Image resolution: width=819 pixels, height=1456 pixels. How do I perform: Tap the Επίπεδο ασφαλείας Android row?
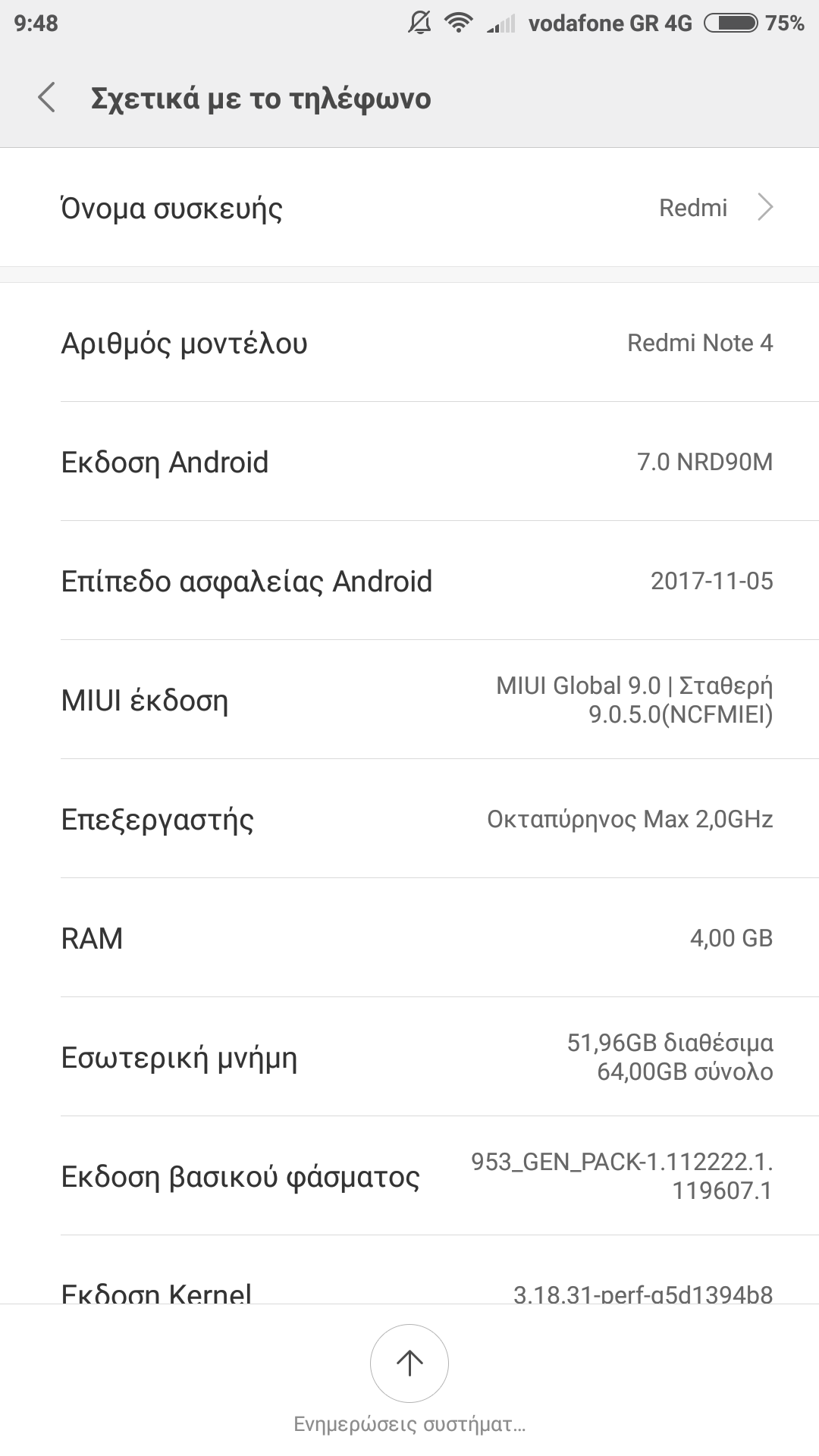tap(409, 581)
